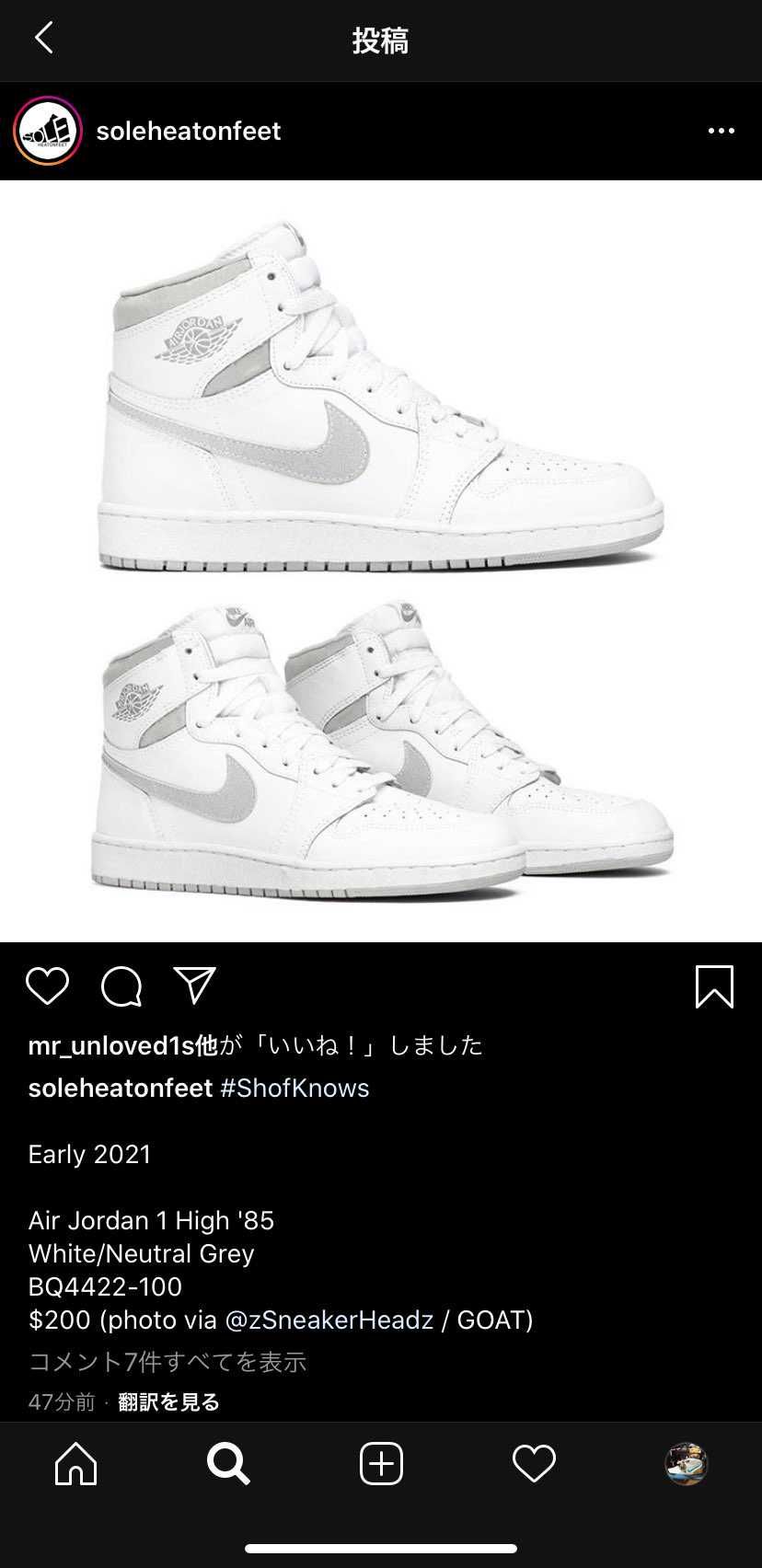Open the @zSneakerHeadz mention
This screenshot has height=1568, width=762.
[x=329, y=1320]
